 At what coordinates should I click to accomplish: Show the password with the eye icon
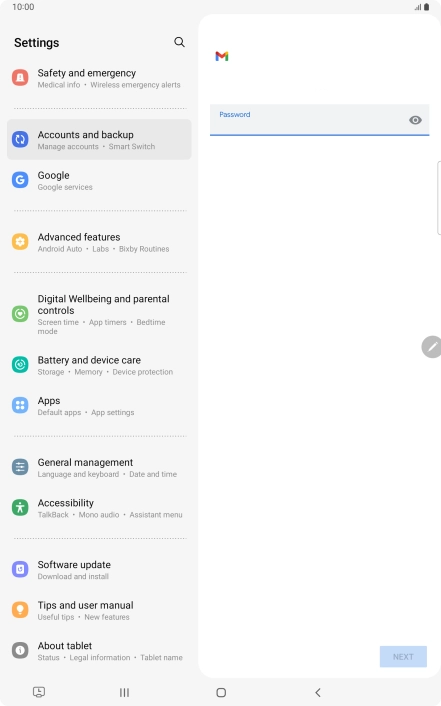click(415, 120)
